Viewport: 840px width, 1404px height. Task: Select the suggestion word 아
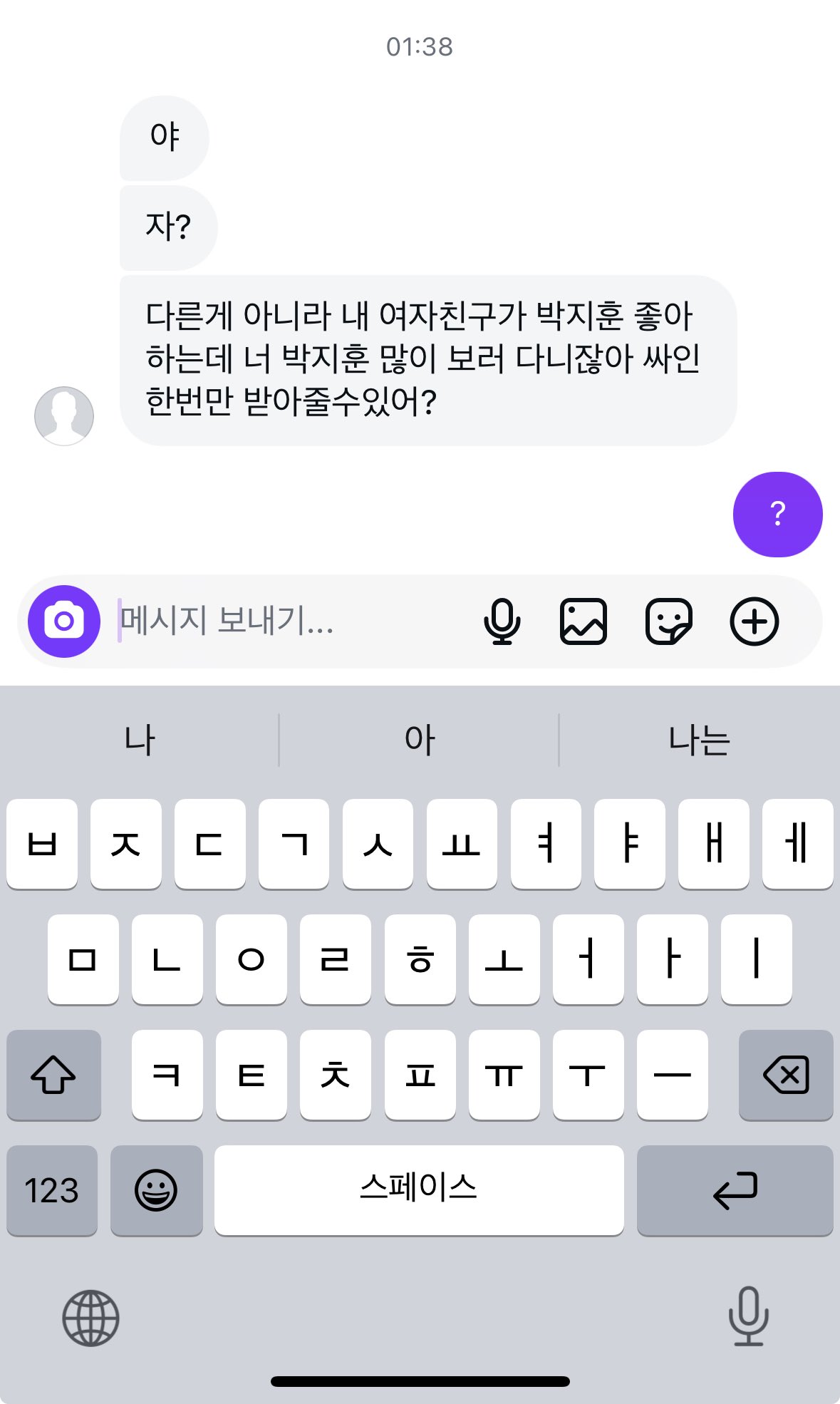[x=420, y=740]
